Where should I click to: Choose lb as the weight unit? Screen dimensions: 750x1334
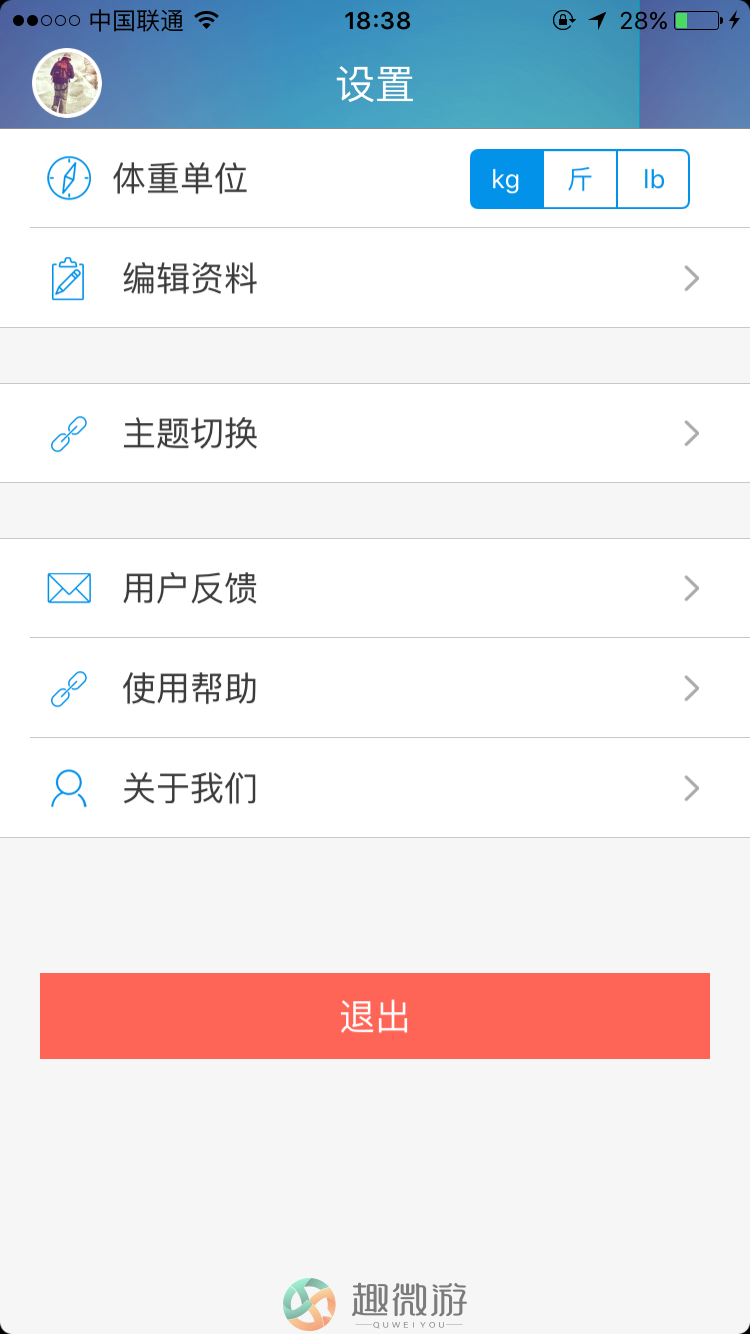point(653,179)
